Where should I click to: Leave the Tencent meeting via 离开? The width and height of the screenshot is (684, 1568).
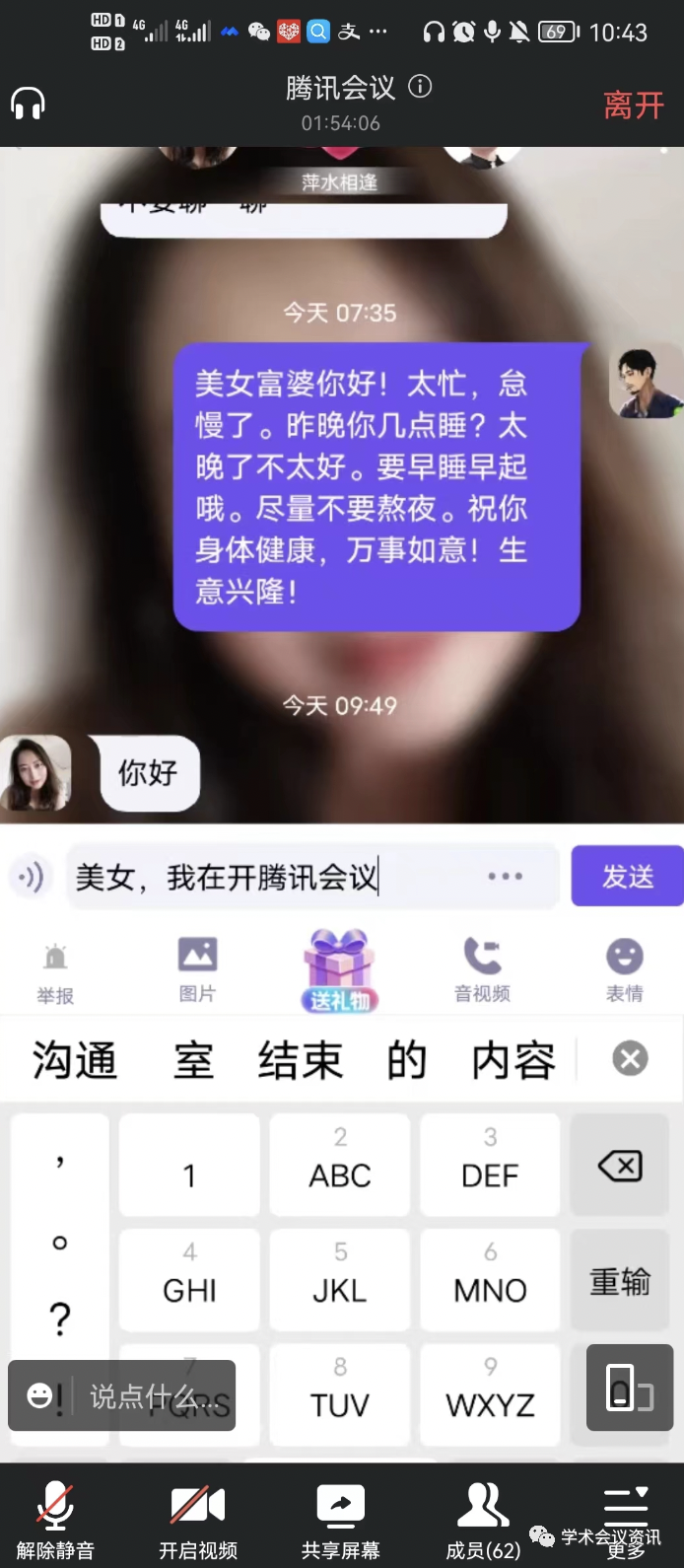pos(633,105)
